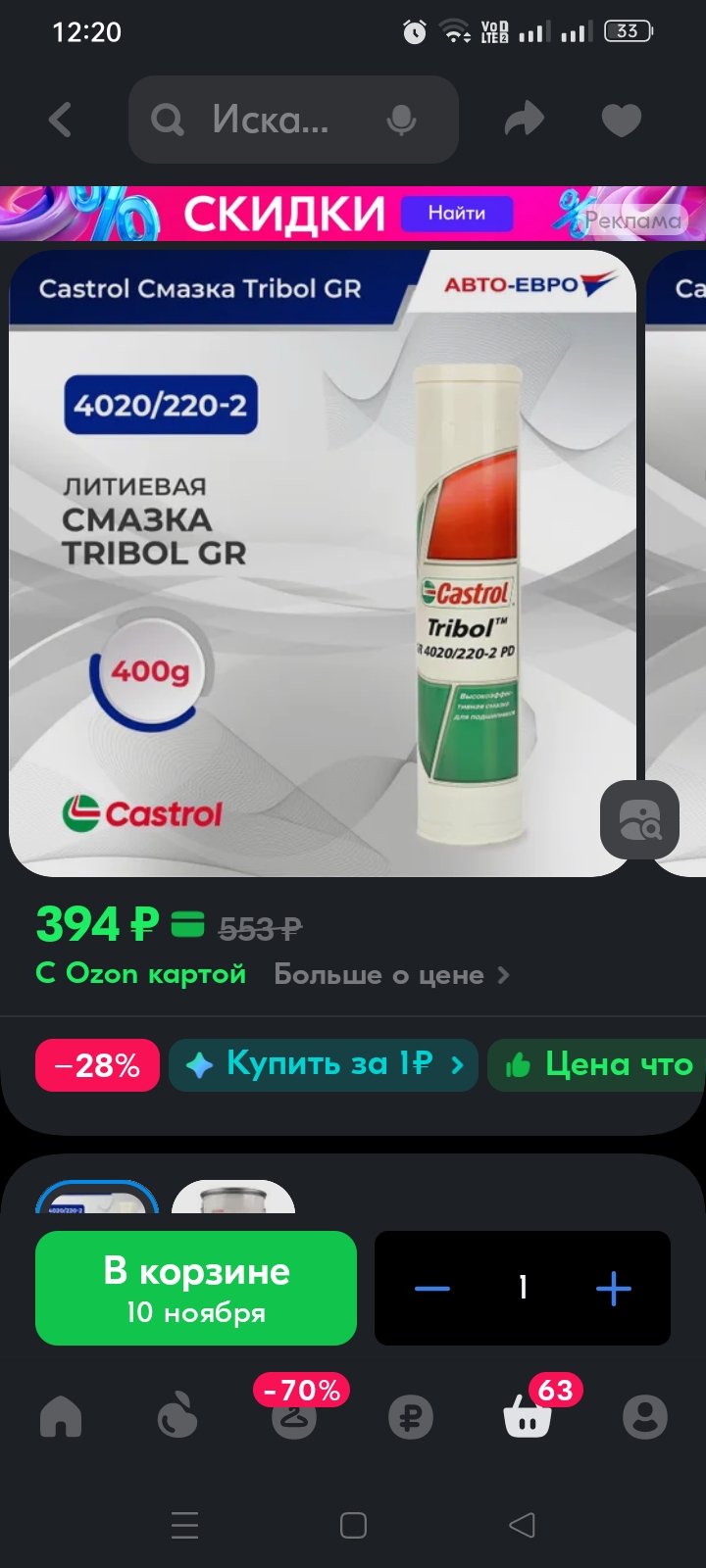Open Больше о цене details
The height and width of the screenshot is (1568, 706).
(391, 975)
